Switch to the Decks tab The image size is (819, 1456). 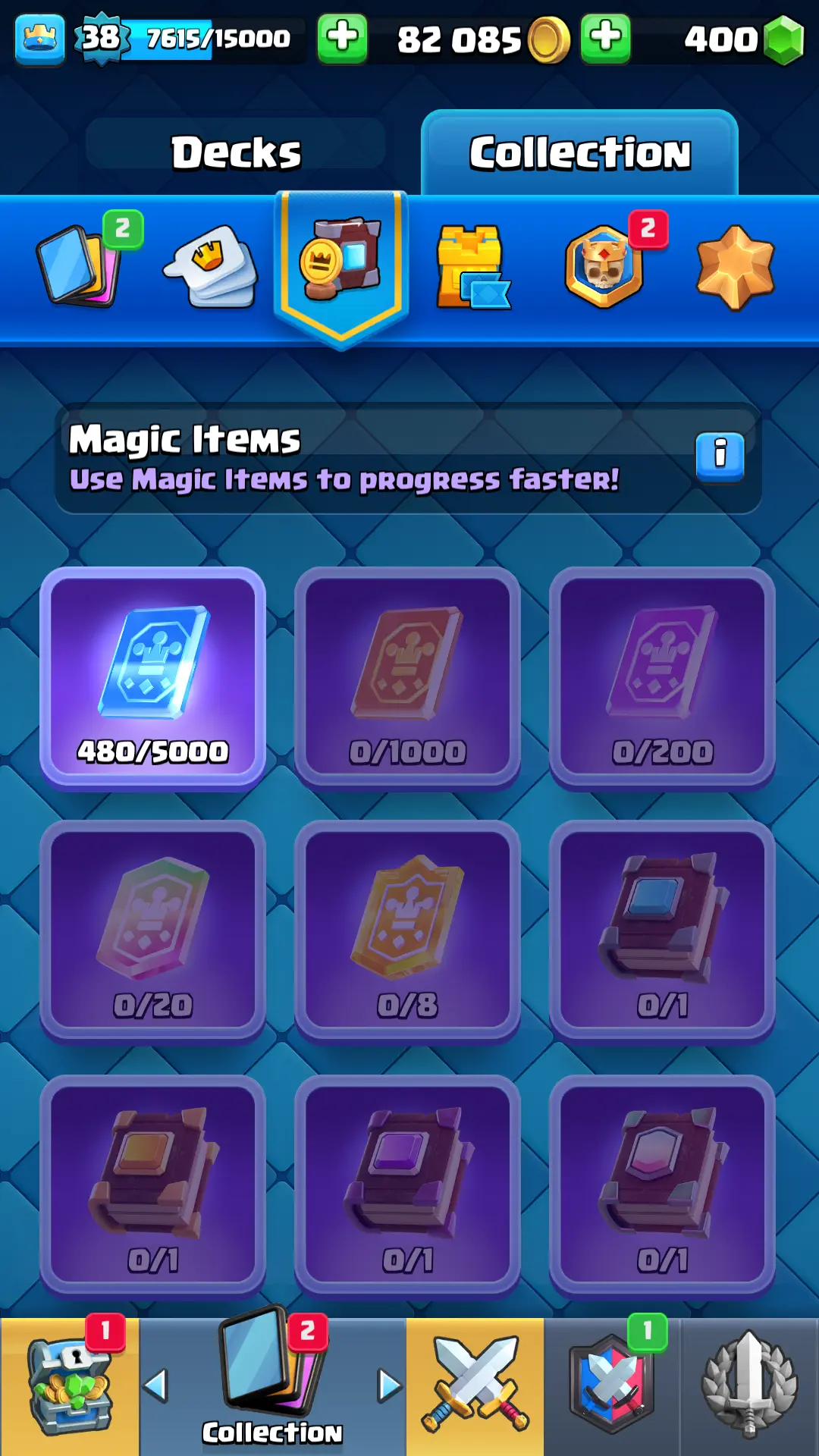[236, 152]
